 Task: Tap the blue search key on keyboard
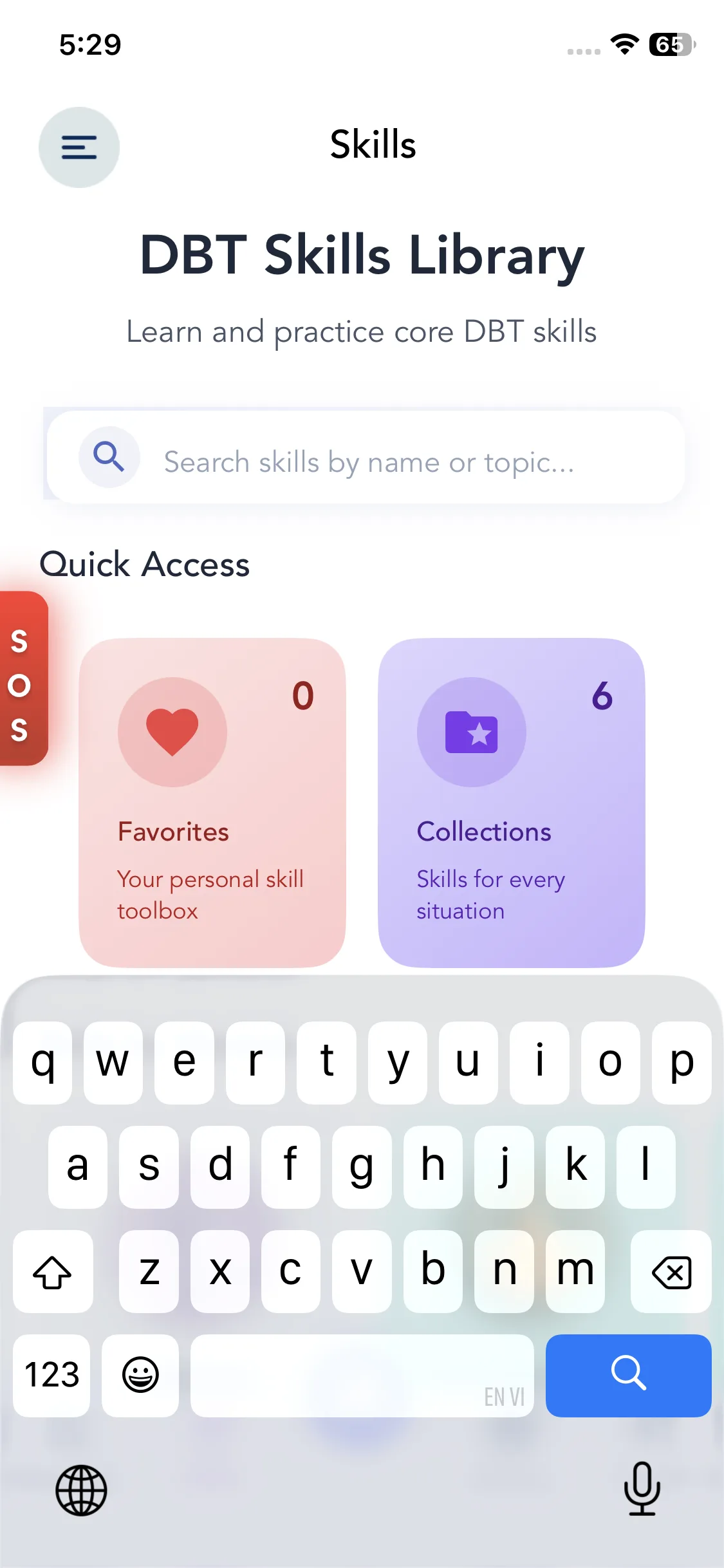[628, 1376]
